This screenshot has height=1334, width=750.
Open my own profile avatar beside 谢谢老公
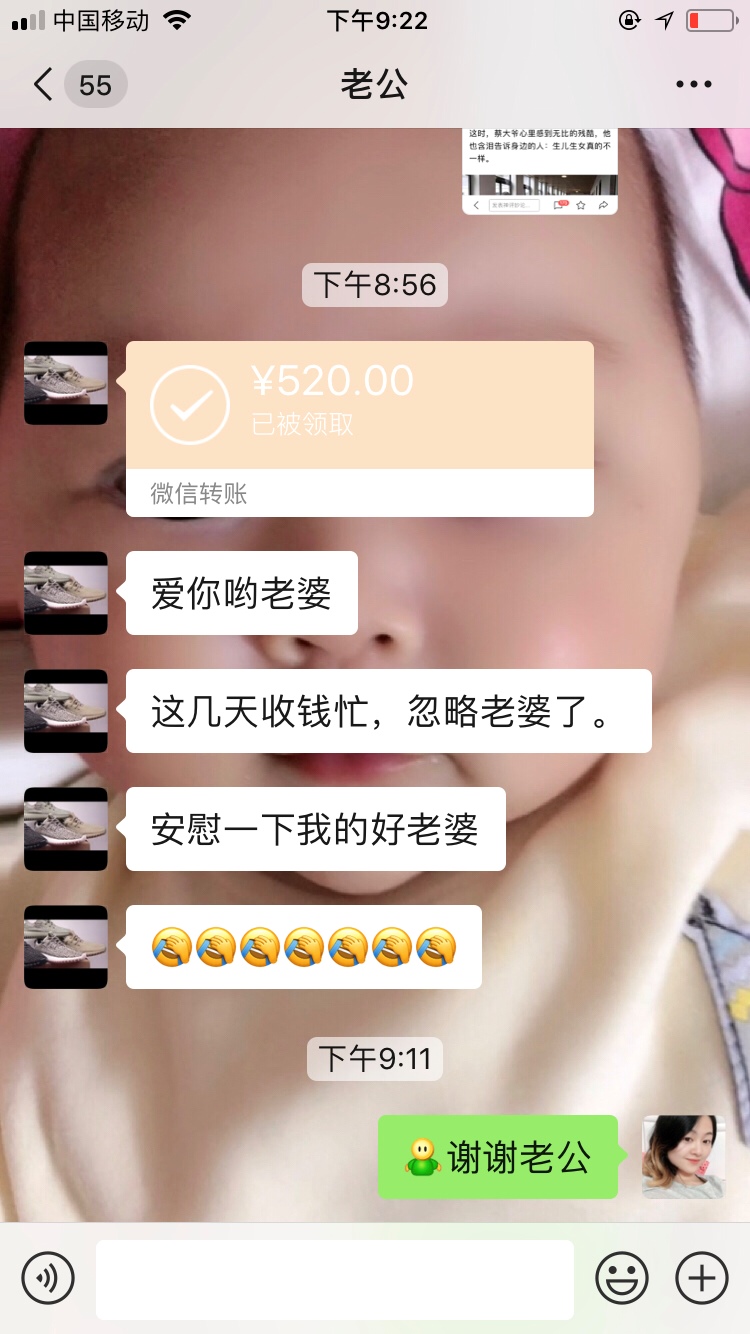click(683, 1157)
